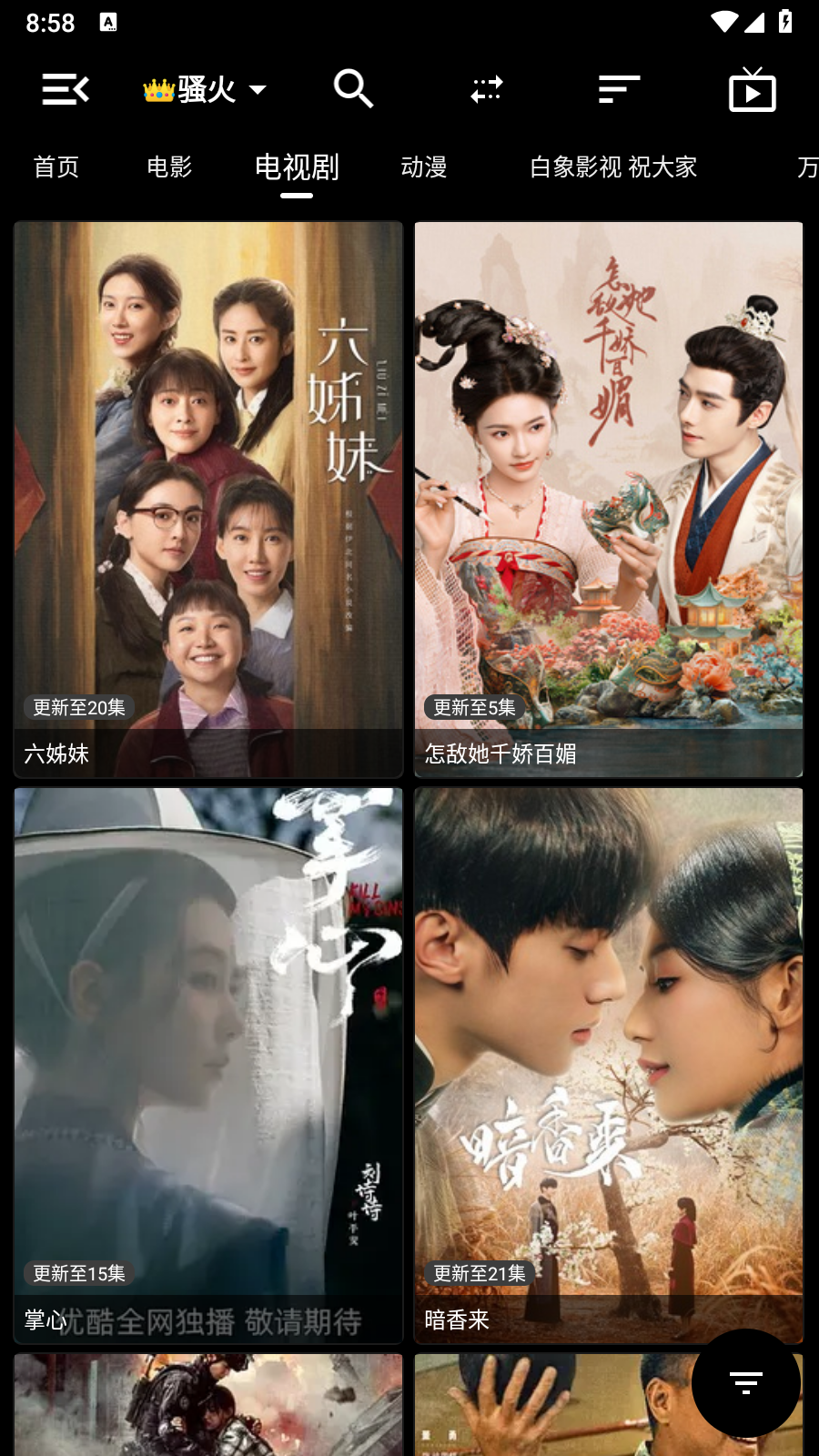Viewport: 819px width, 1456px height.
Task: Collapse the site selector chevron
Action: coord(256,90)
